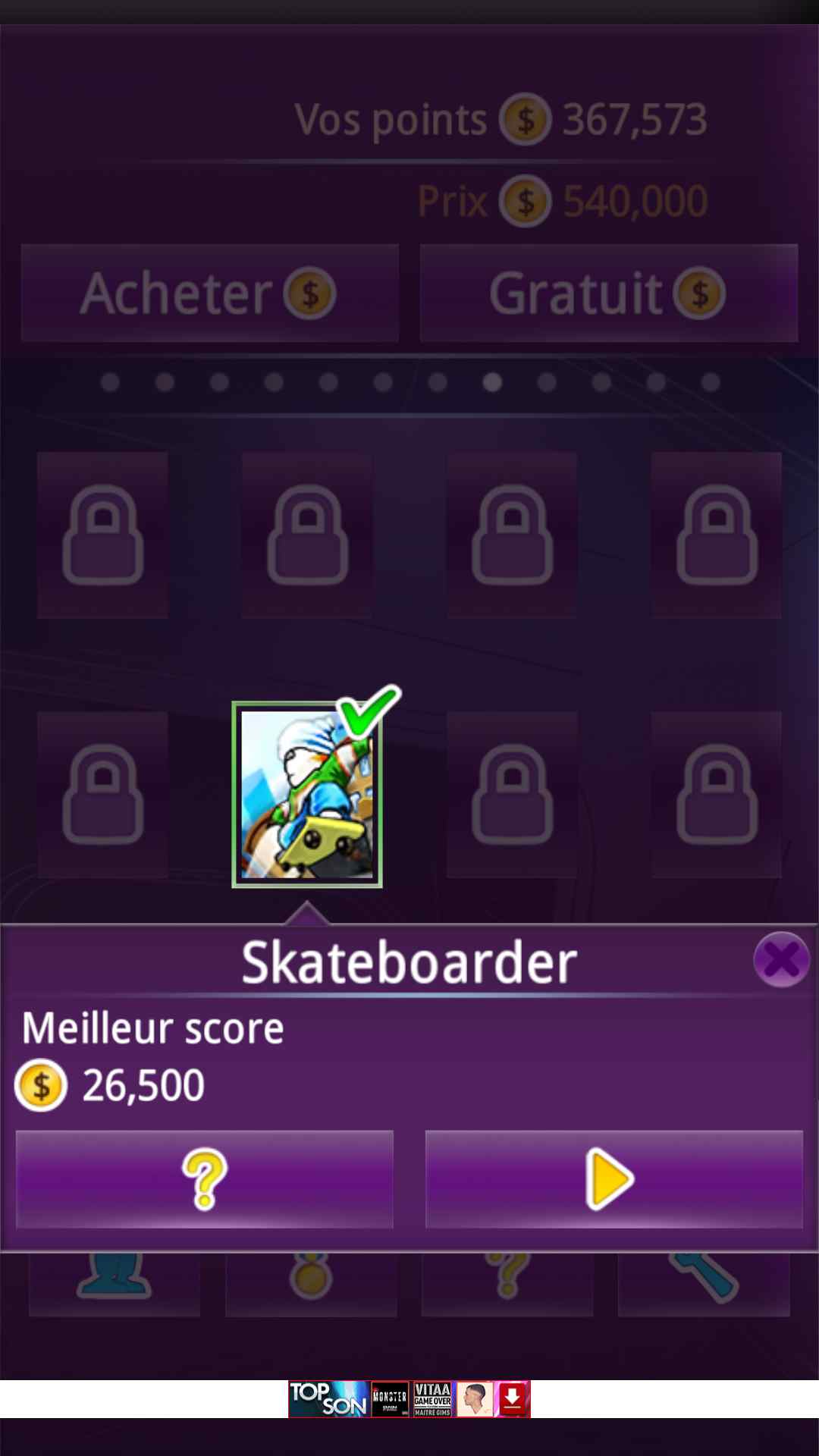Close the Skateboarder info panel

tap(781, 960)
